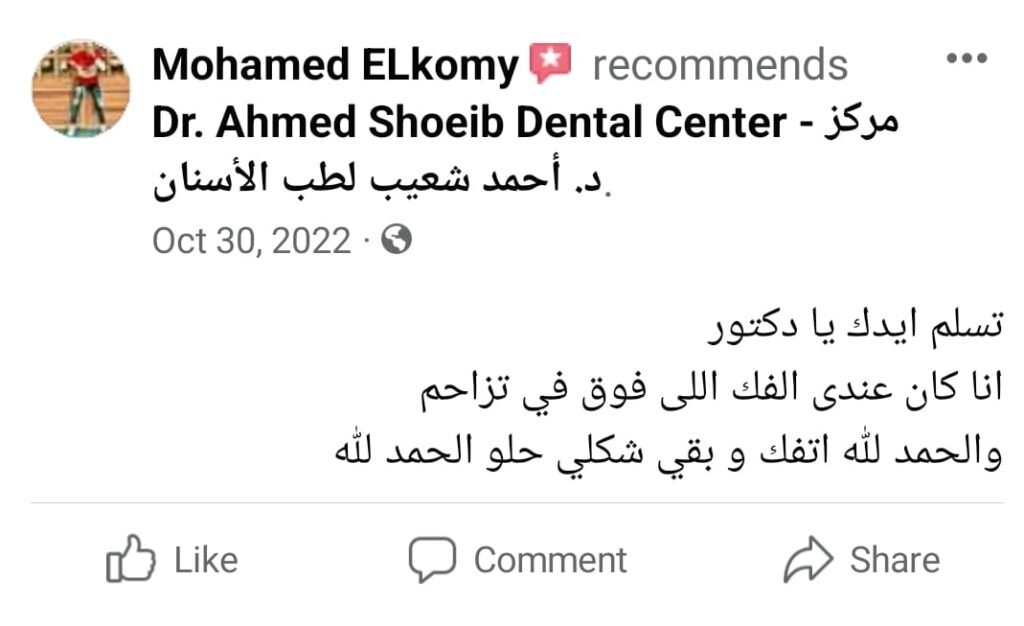Open Mohamed ELkomy's profile picture
Image resolution: width=1024 pixels, height=626 pixels.
[81, 89]
